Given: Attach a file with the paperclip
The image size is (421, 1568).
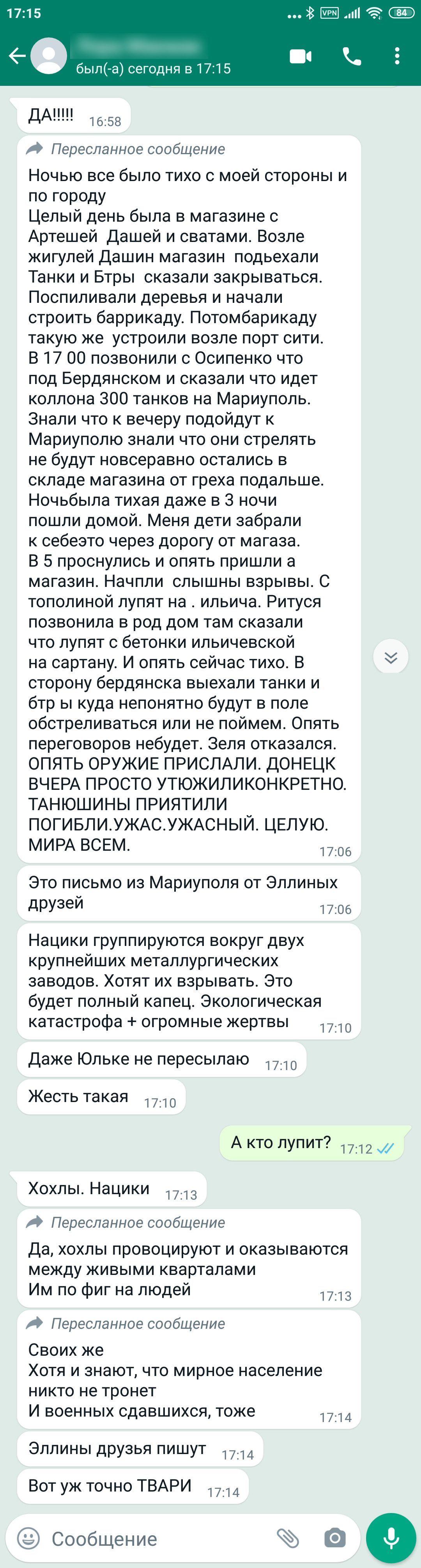Looking at the screenshot, I should point(288,1538).
